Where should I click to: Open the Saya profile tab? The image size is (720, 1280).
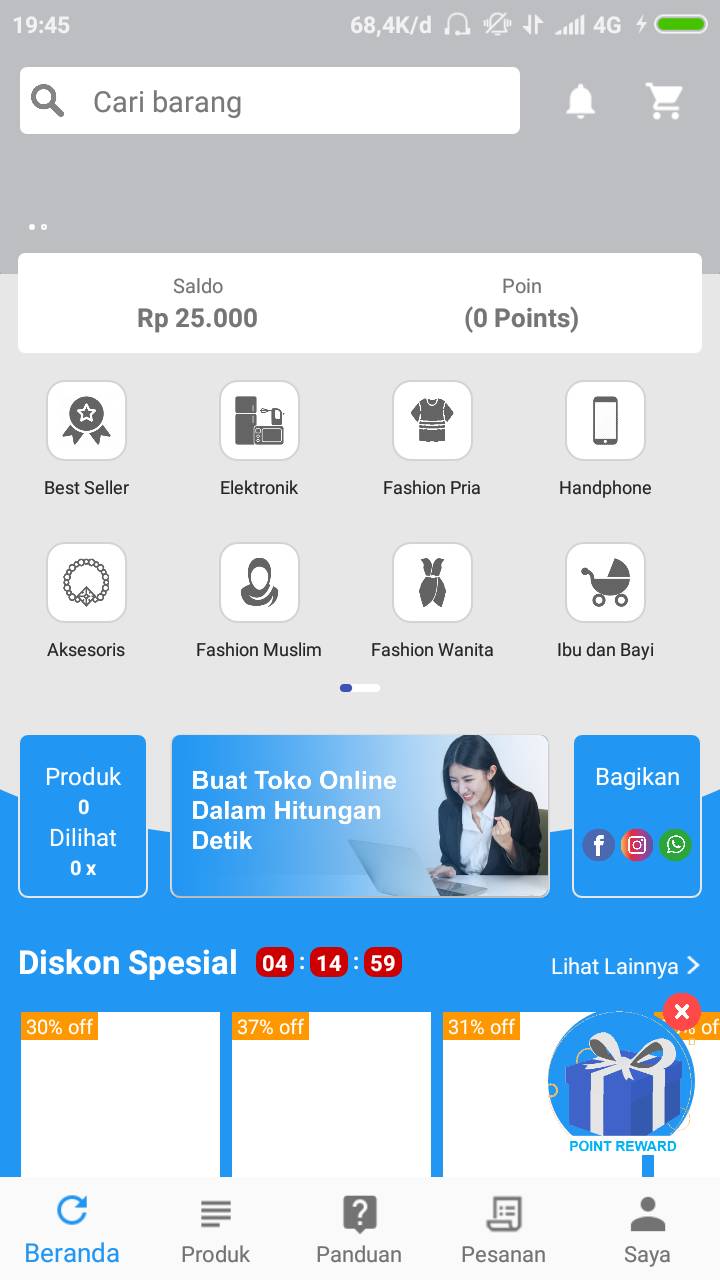[647, 1231]
